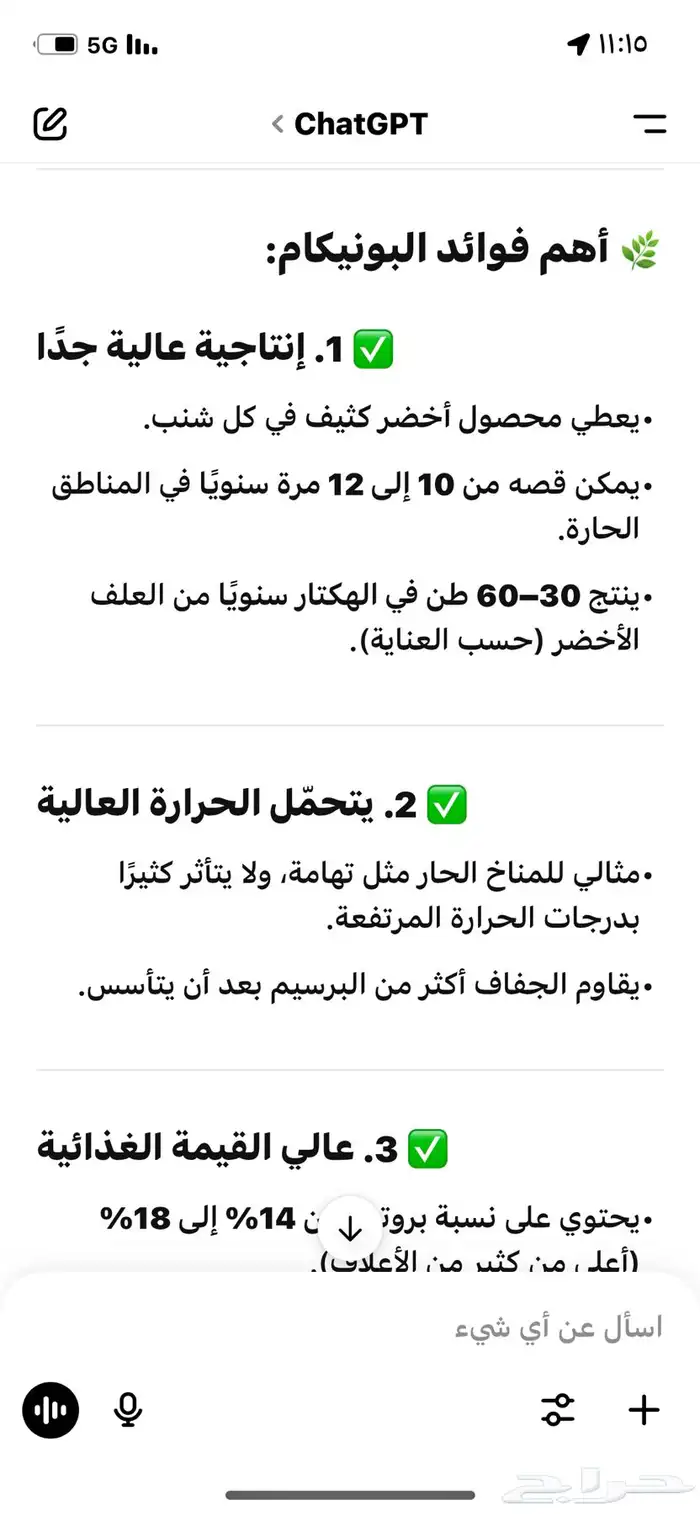Jump to the bottom with the down arrow
This screenshot has width=700, height=1514.
click(350, 1230)
